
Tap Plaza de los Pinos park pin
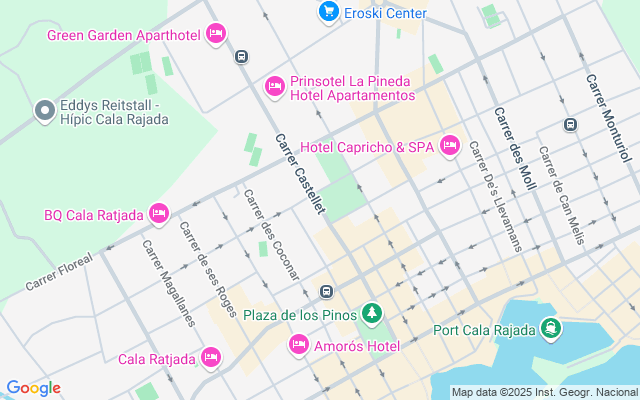click(372, 315)
